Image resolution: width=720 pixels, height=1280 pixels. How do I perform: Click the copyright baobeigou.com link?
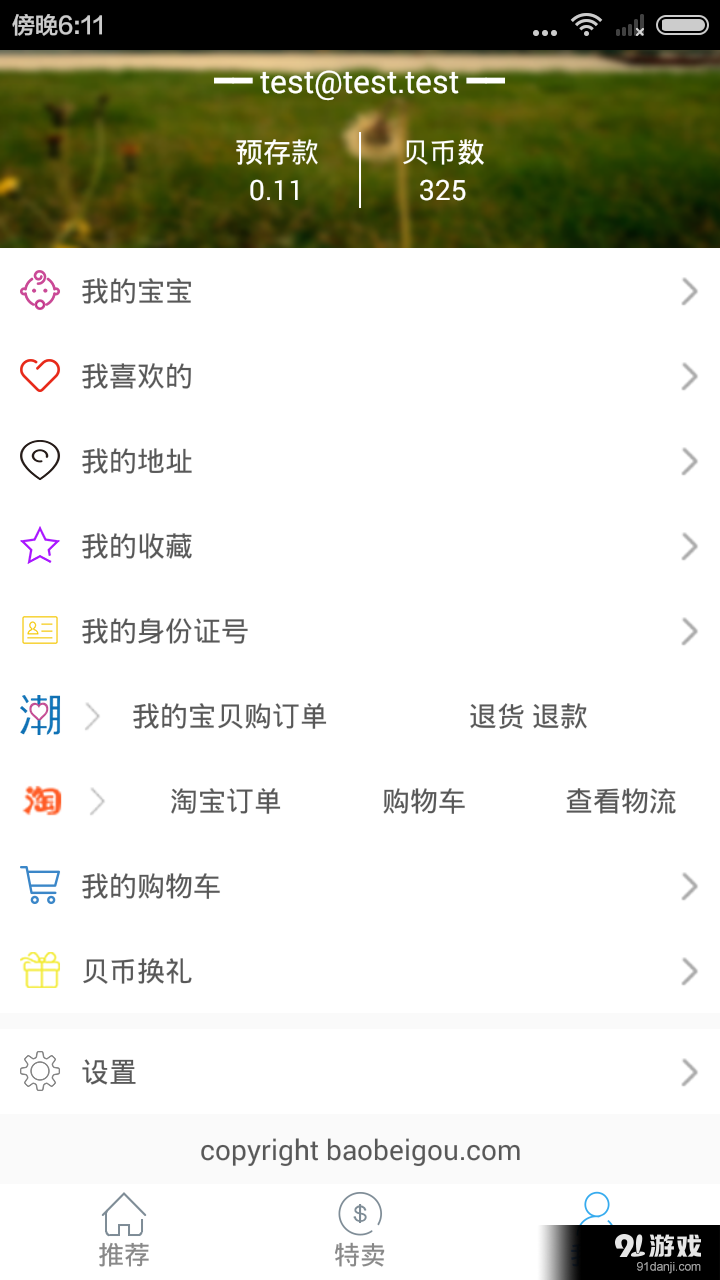click(360, 1150)
